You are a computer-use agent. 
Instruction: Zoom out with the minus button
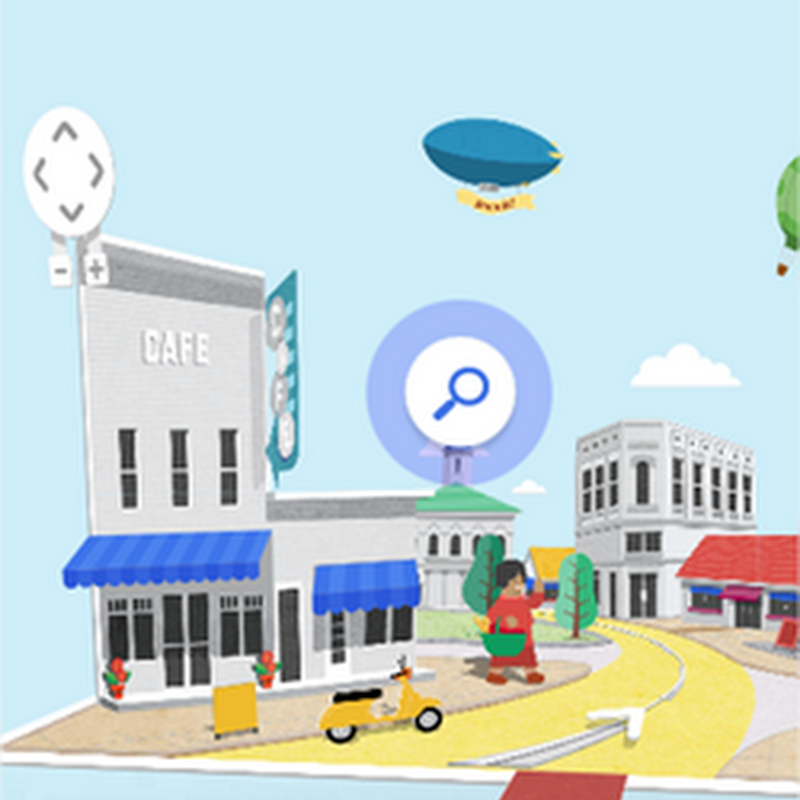click(61, 269)
